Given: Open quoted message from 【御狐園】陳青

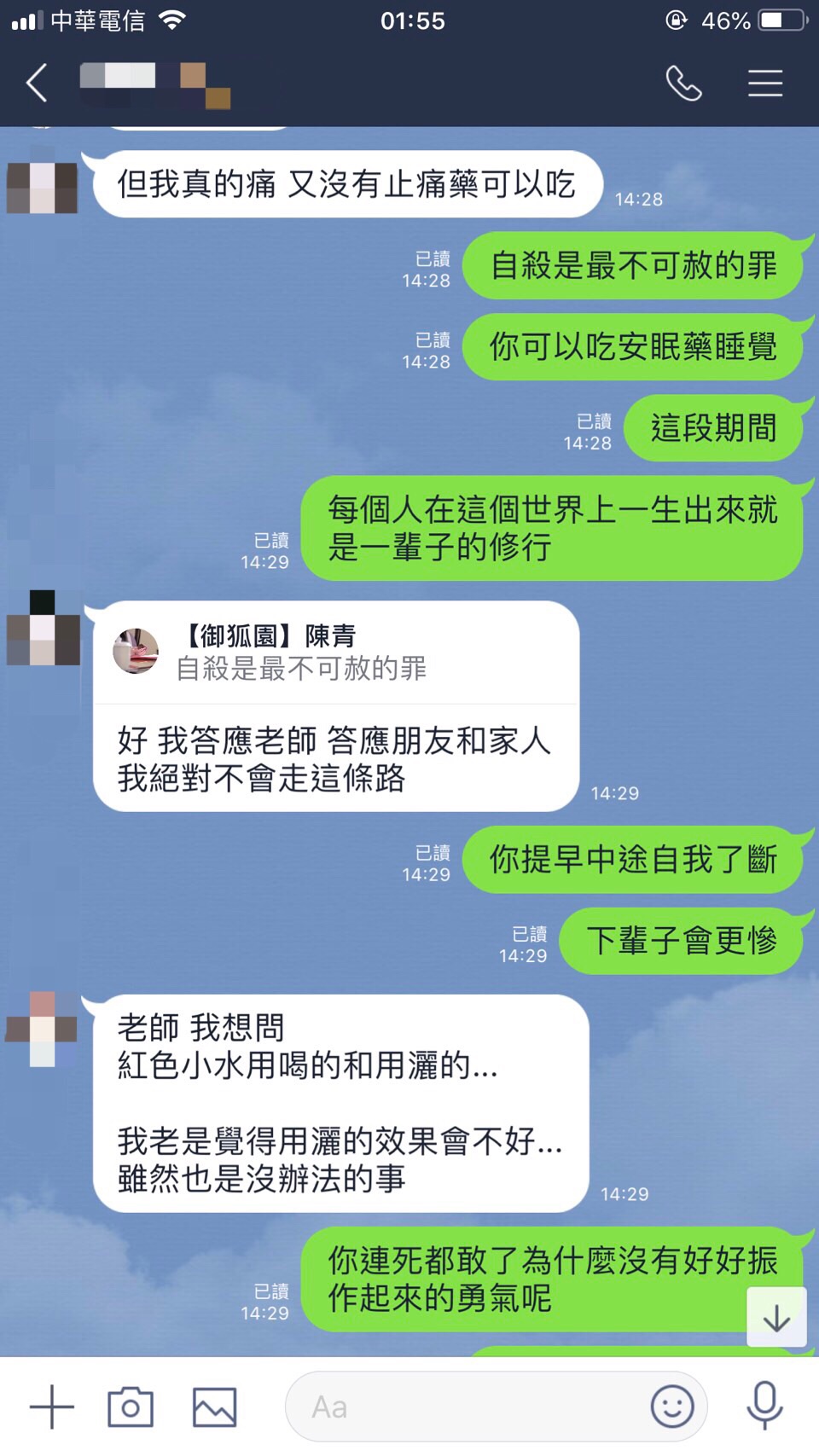Looking at the screenshot, I should pyautogui.click(x=335, y=653).
